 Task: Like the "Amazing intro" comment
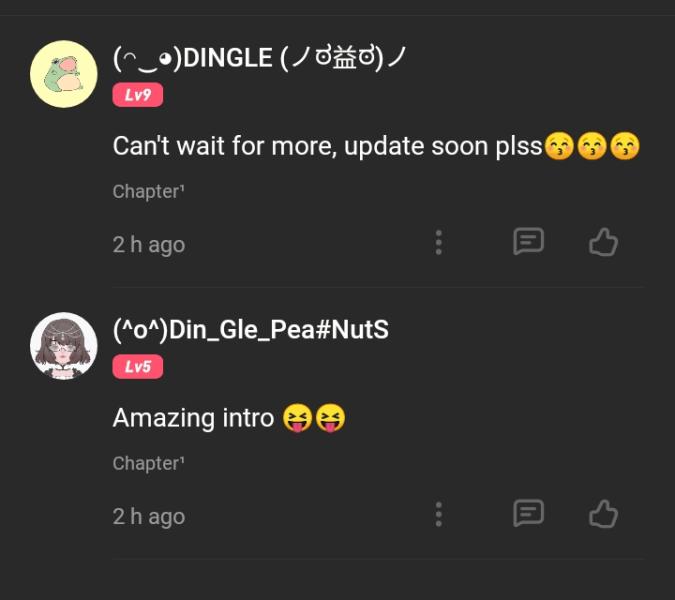click(603, 514)
